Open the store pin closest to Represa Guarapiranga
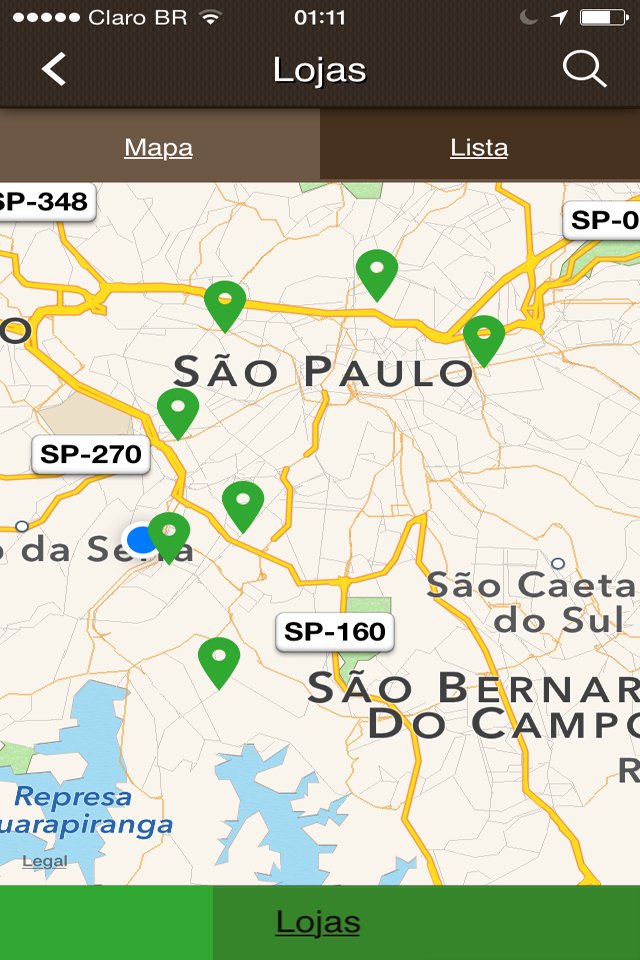 click(x=219, y=659)
